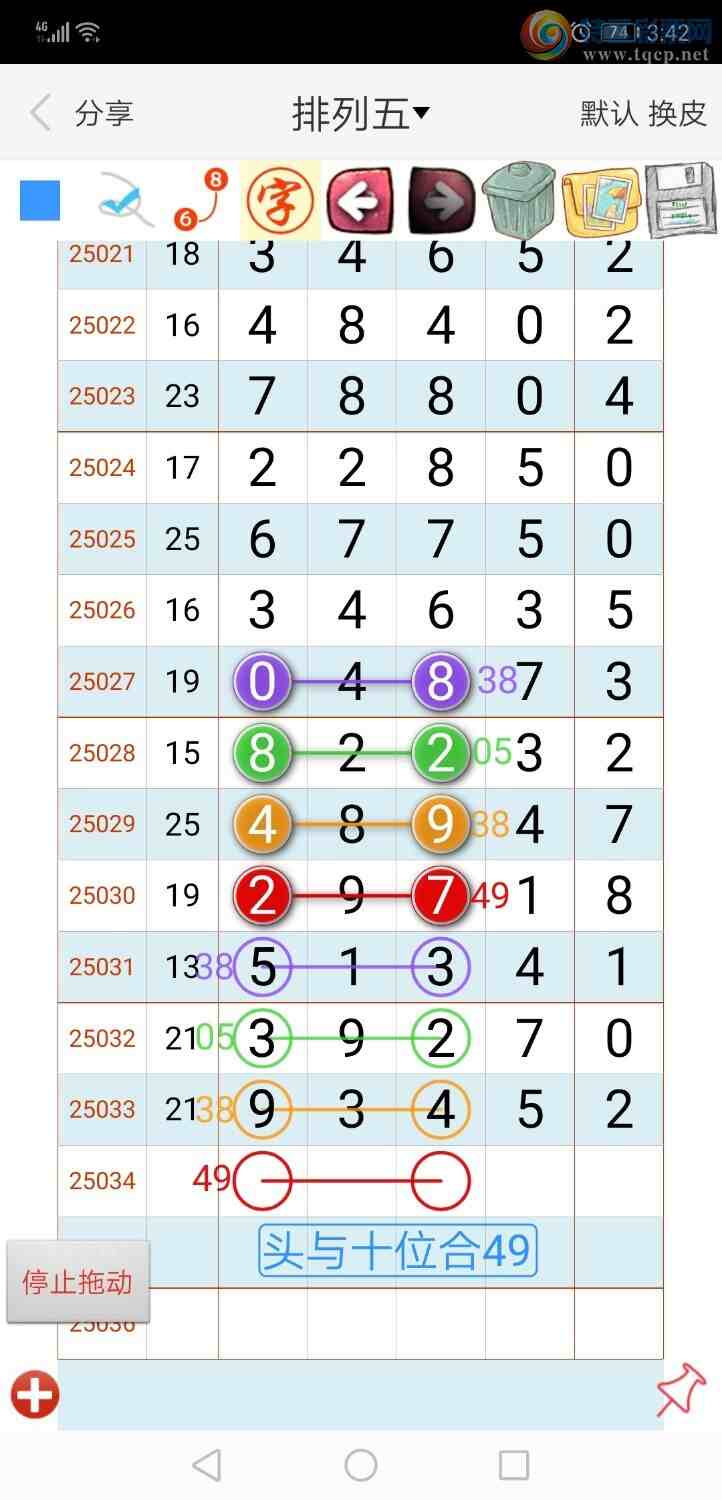Tap 换皮 to change skin

678,114
